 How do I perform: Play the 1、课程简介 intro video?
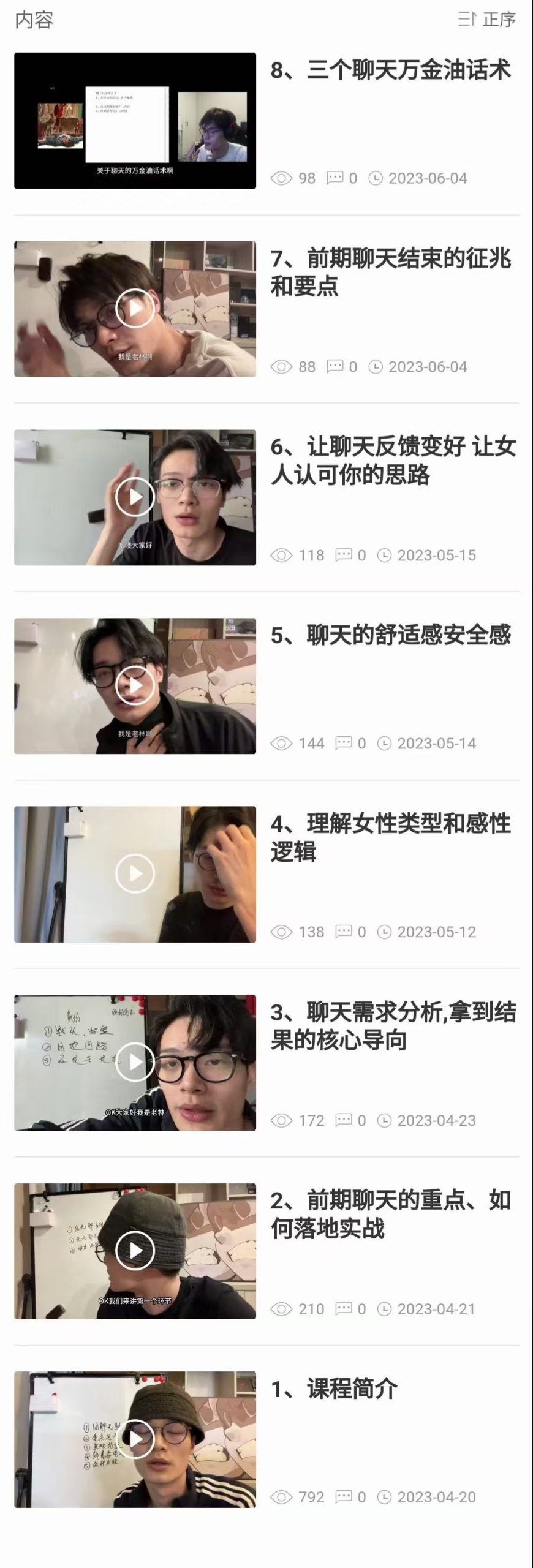pos(135,1439)
